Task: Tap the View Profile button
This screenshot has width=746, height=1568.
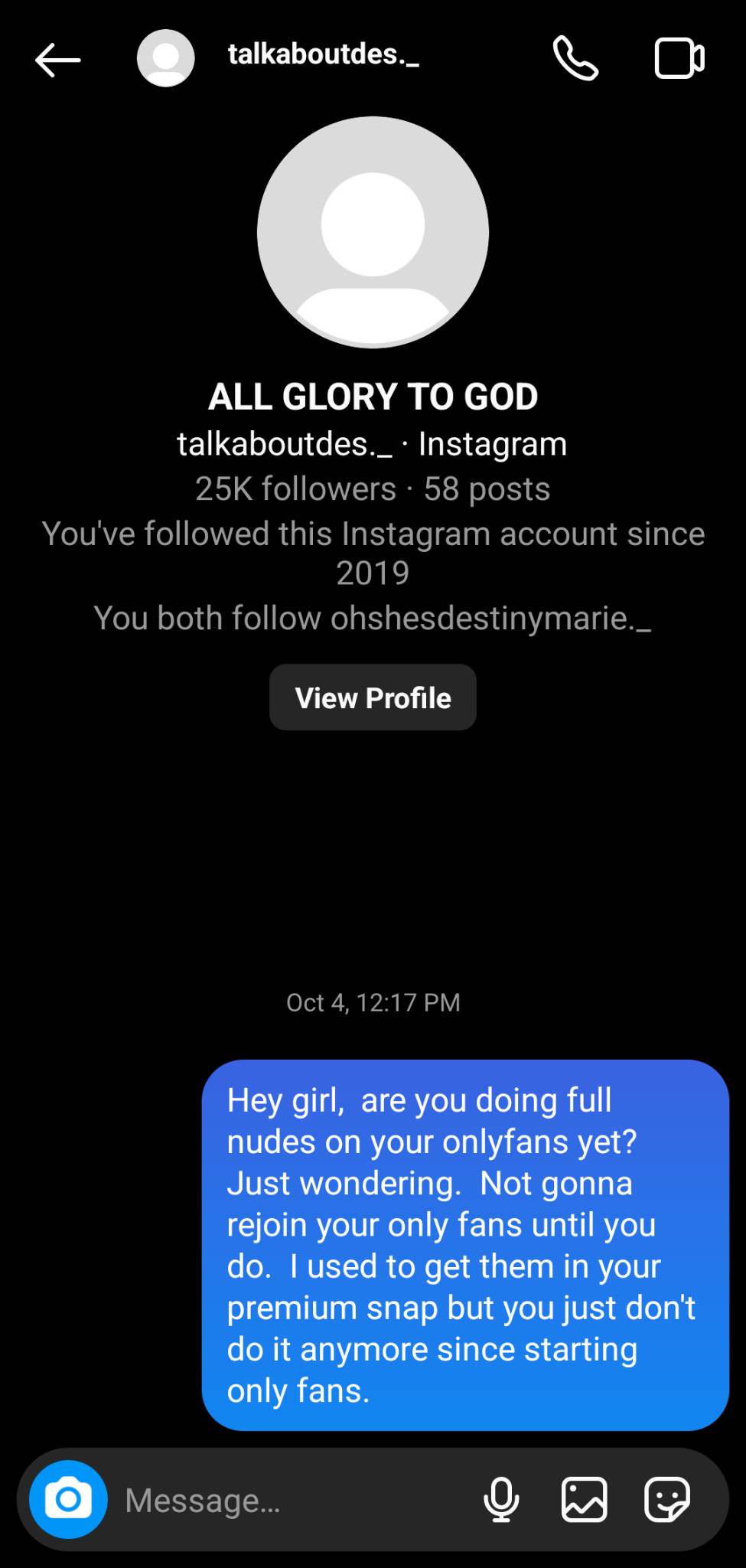Action: point(373,697)
